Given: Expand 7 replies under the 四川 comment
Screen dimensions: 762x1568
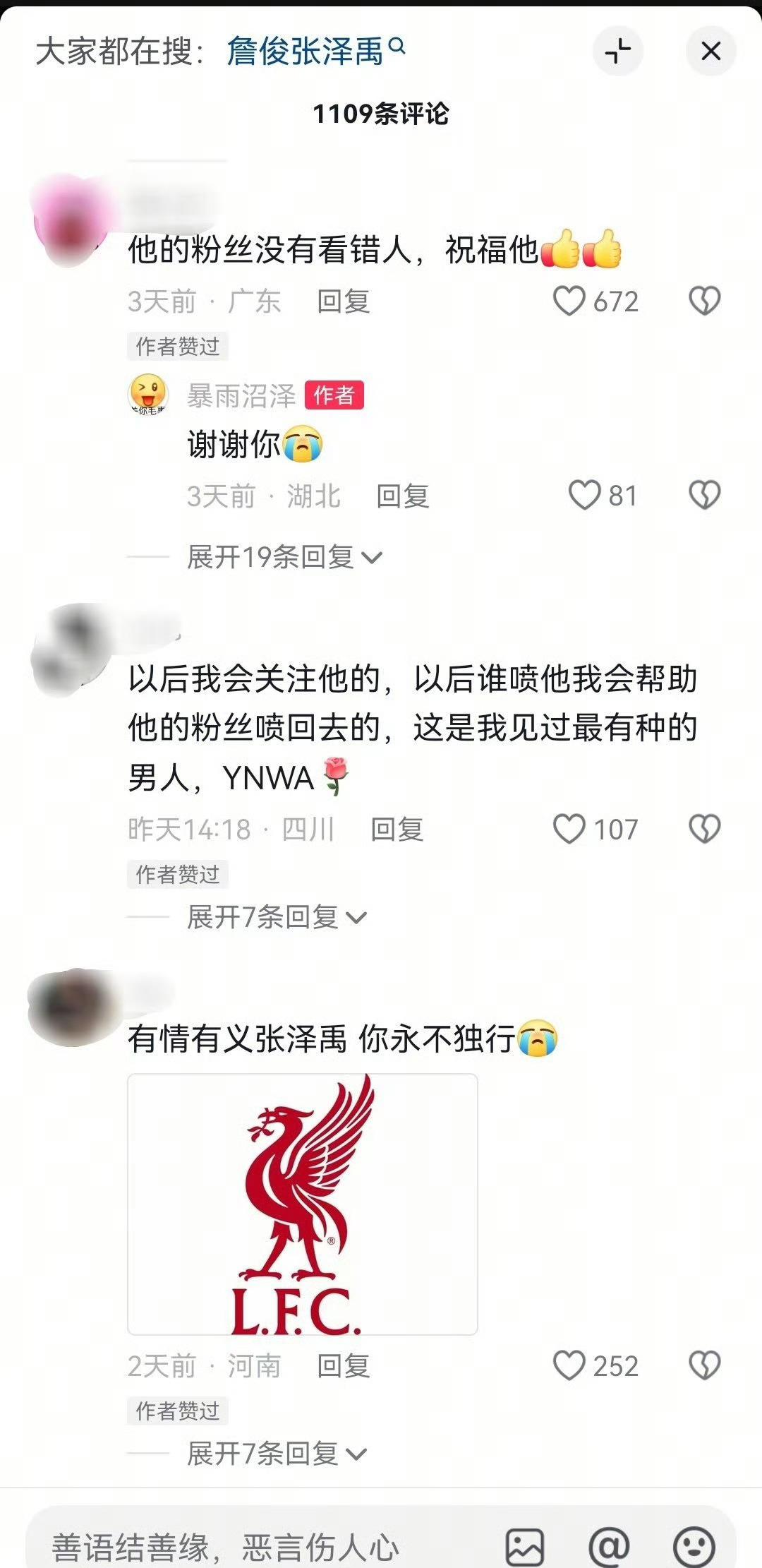Looking at the screenshot, I should (x=277, y=917).
